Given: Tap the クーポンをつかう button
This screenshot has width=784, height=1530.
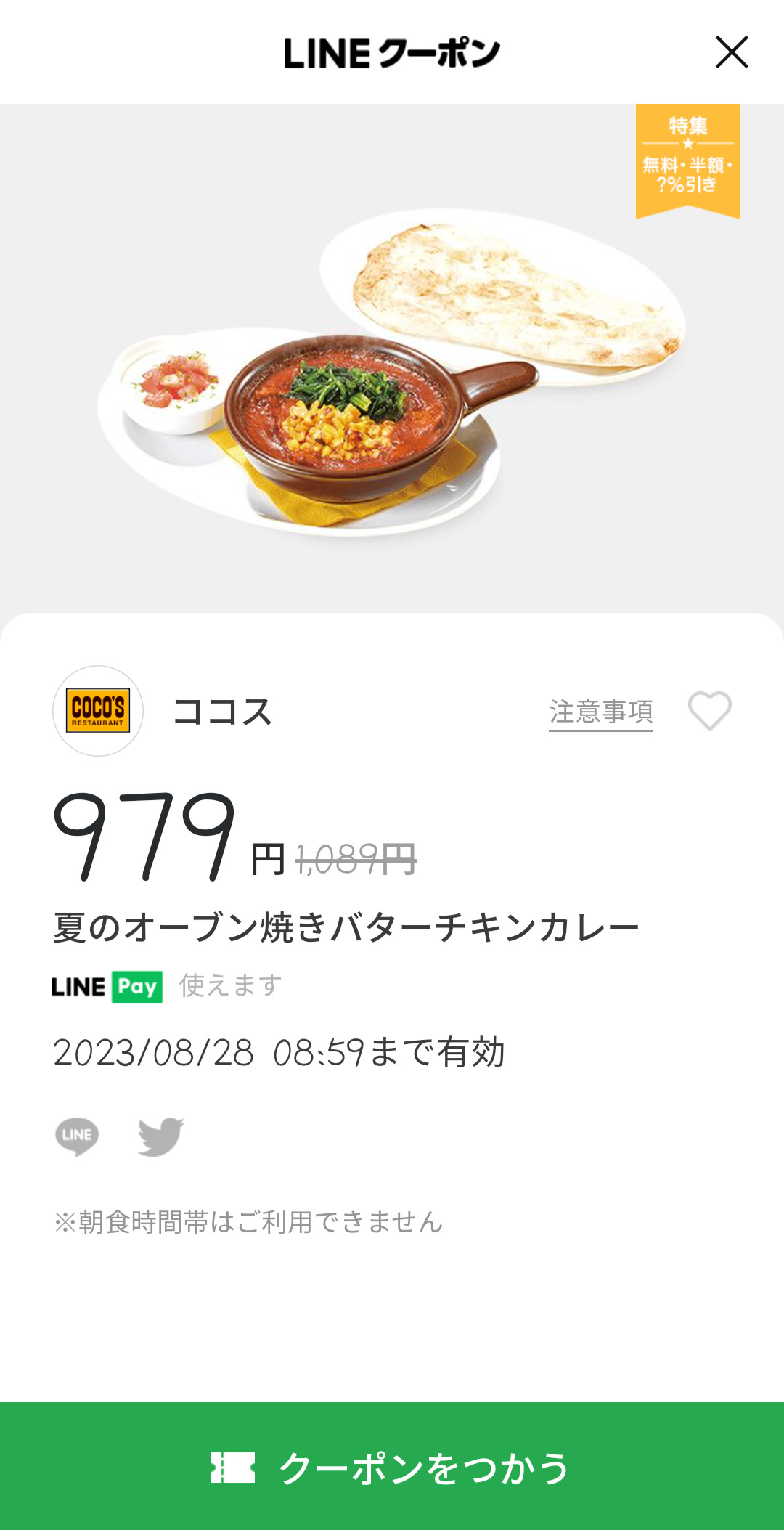Looking at the screenshot, I should (x=392, y=1467).
